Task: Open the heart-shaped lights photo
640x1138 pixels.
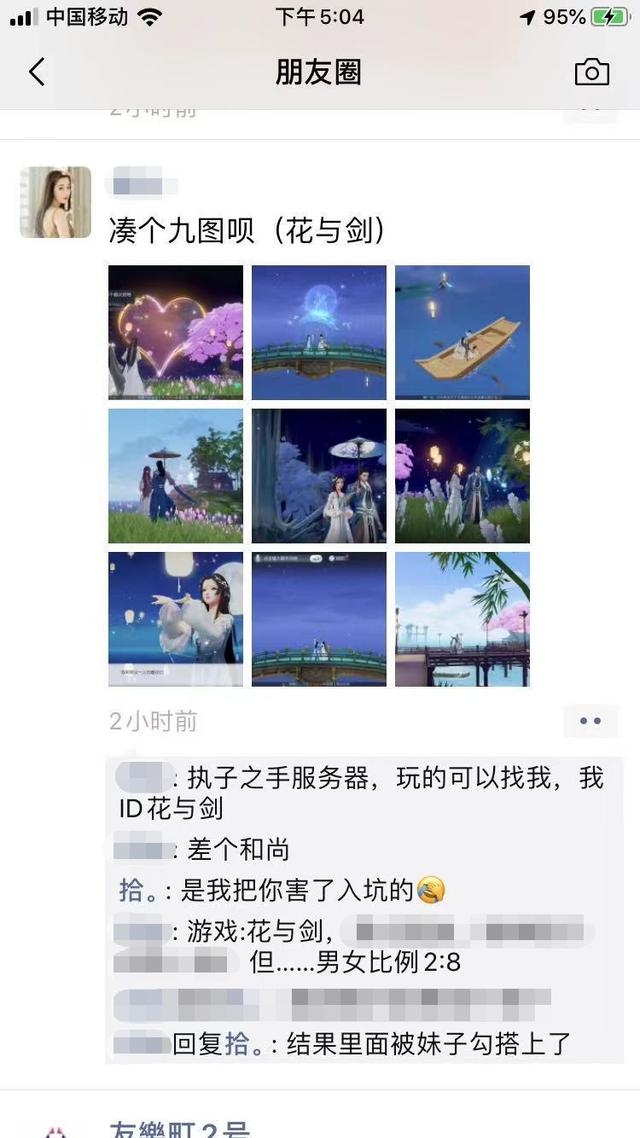Action: pyautogui.click(x=176, y=332)
